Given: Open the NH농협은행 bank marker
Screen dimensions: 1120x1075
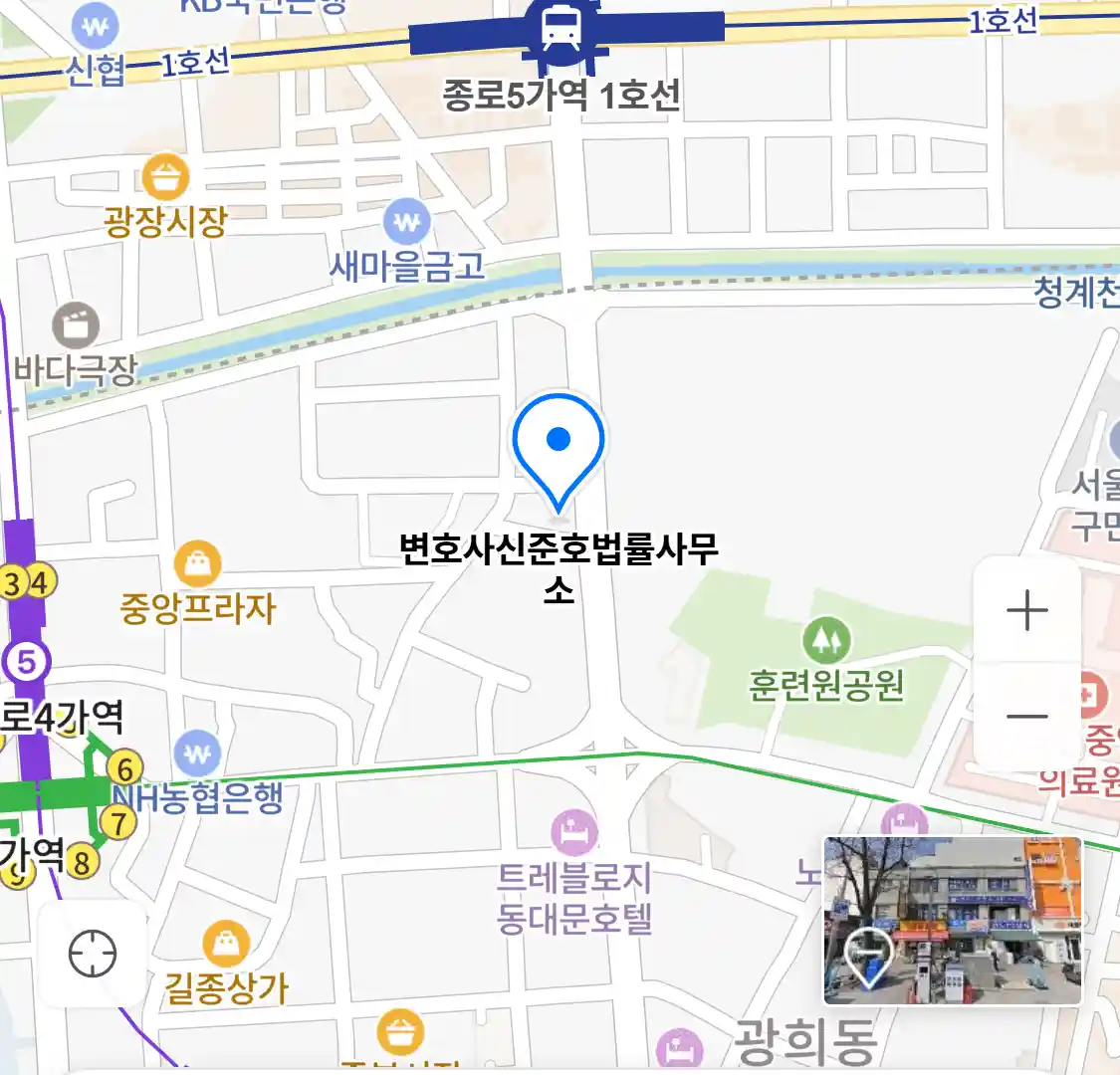Looking at the screenshot, I should (x=197, y=753).
